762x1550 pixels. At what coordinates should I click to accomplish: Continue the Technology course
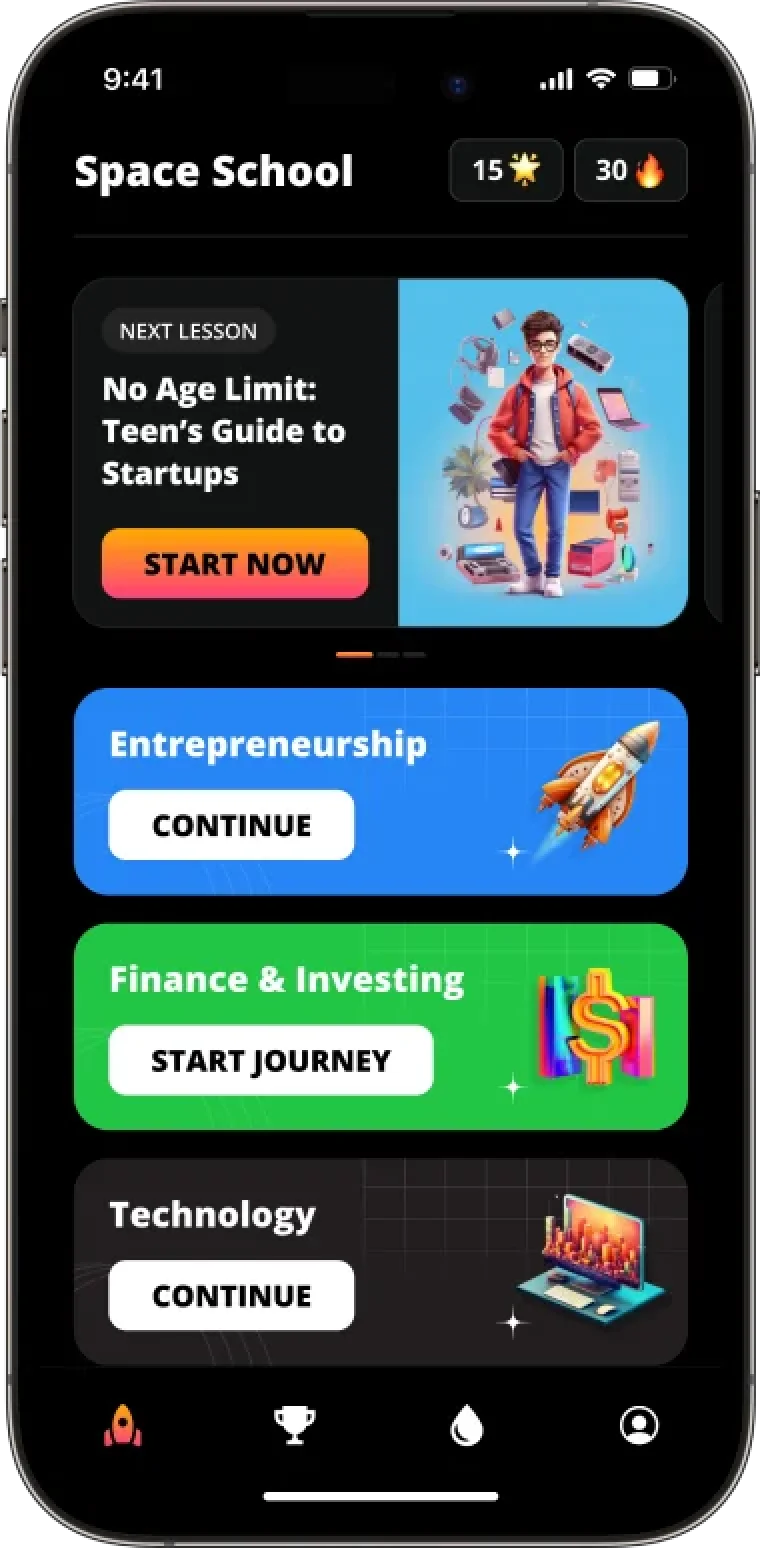(231, 1295)
